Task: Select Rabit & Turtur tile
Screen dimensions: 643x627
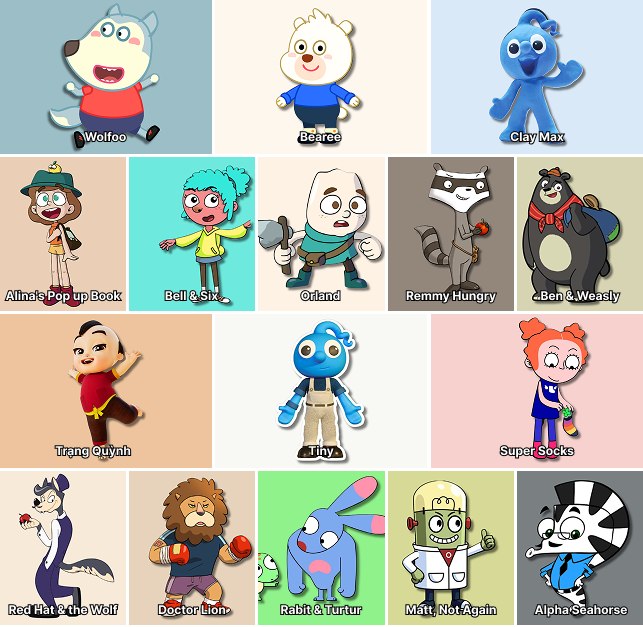Action: 321,547
